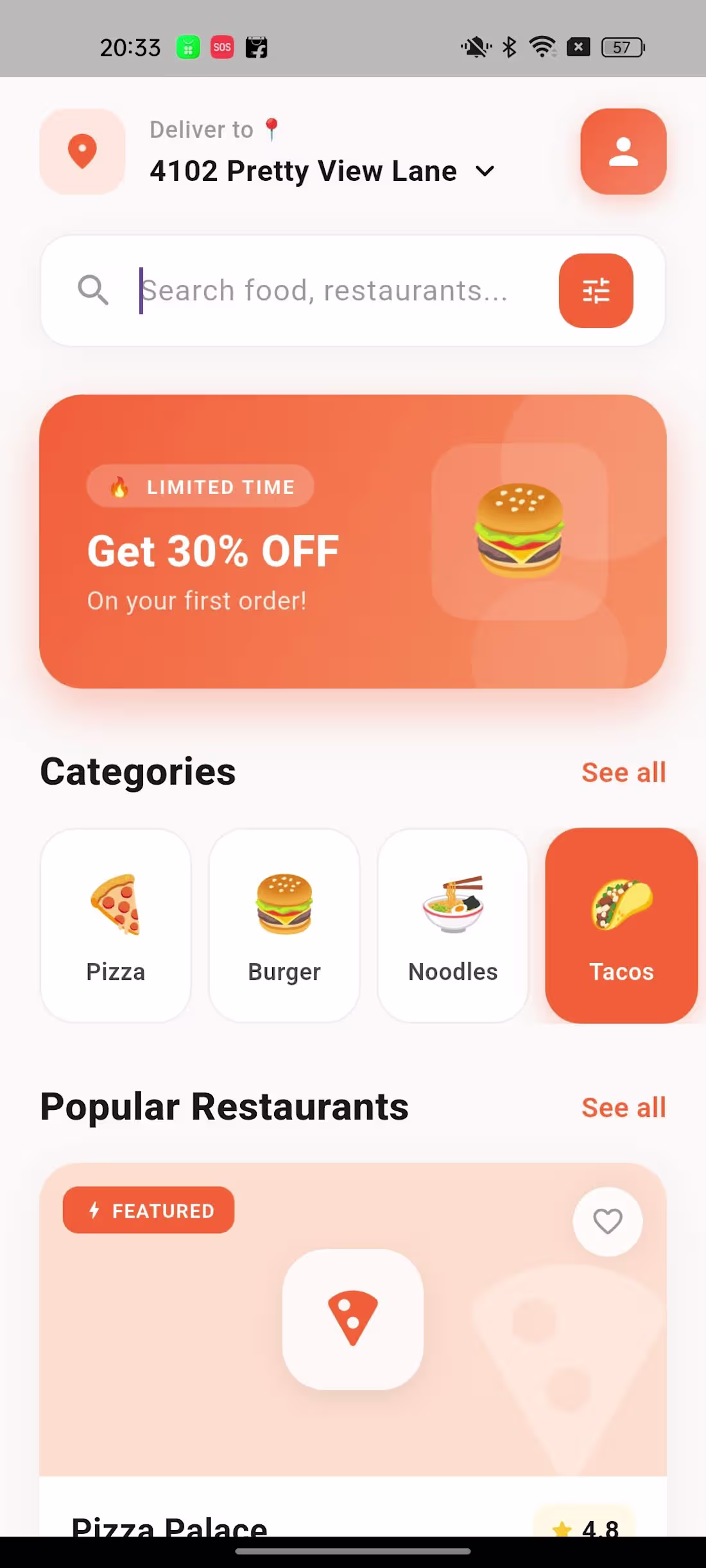706x1568 pixels.
Task: Click See all next to Categories
Action: [x=623, y=772]
